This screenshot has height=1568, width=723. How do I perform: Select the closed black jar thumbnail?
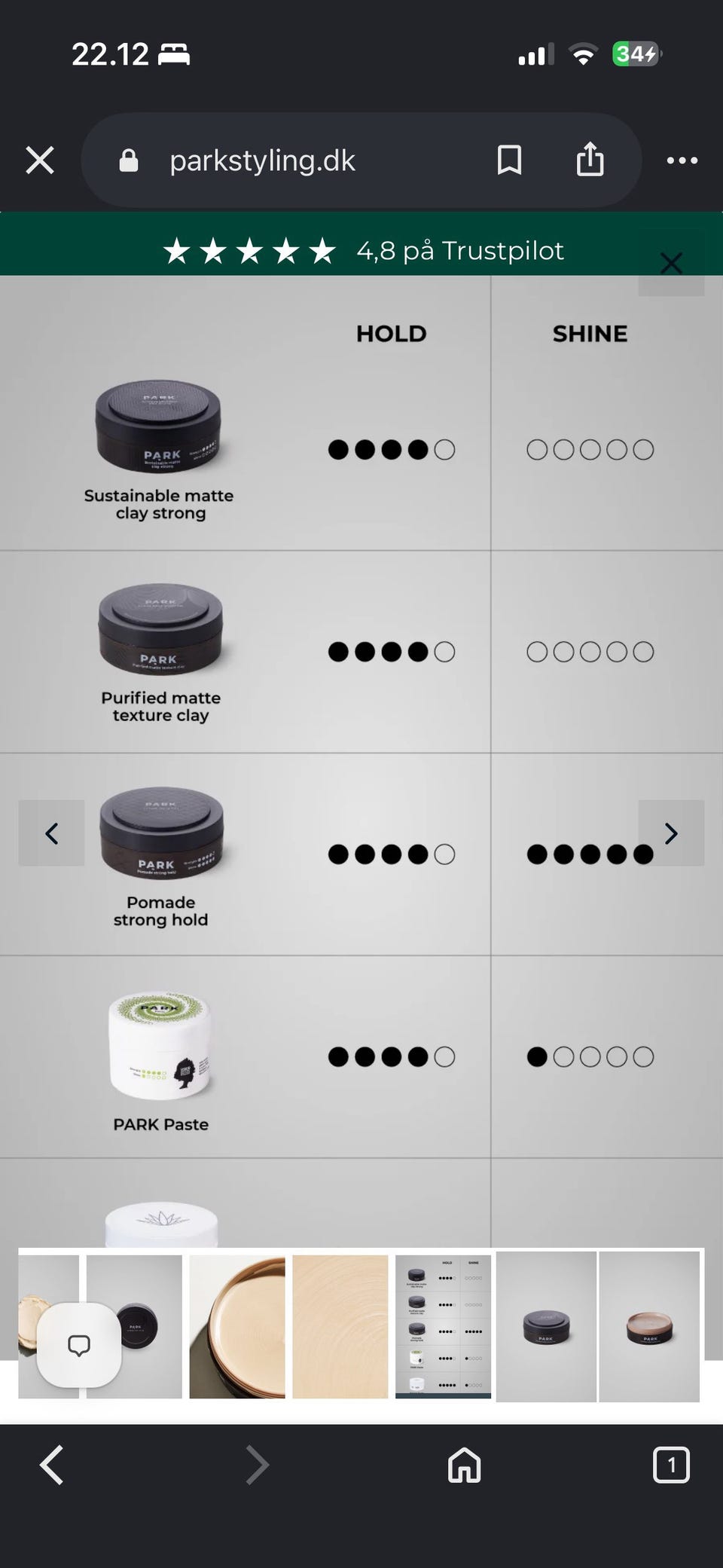click(546, 1327)
